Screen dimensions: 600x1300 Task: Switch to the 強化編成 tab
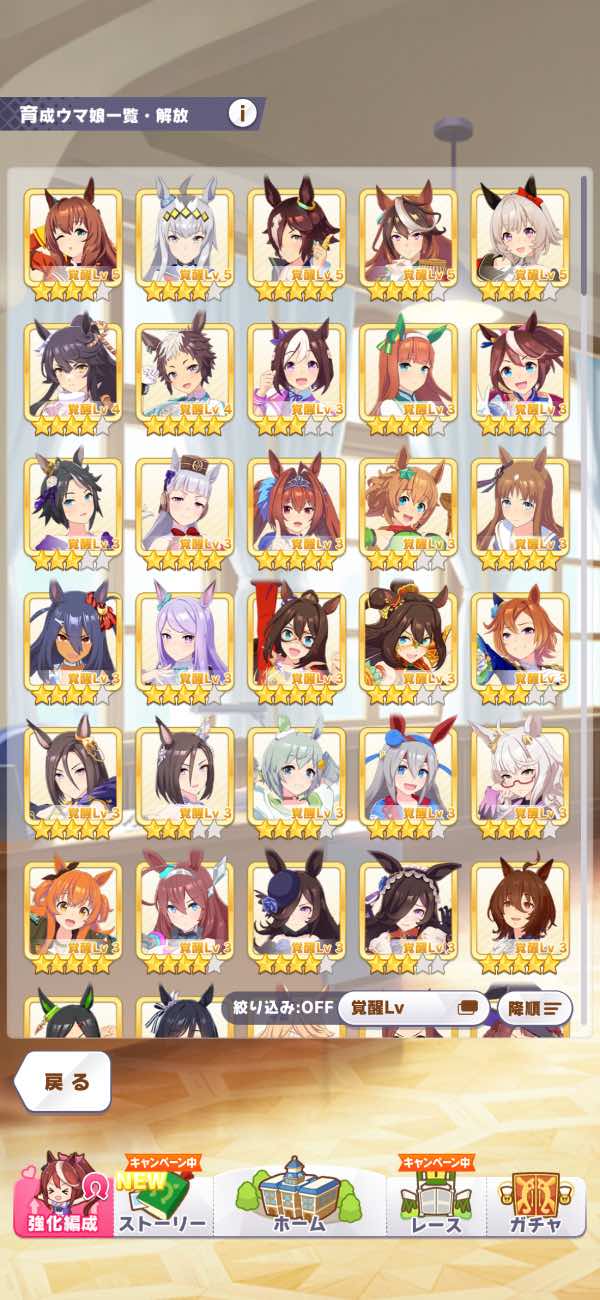tap(63, 1200)
